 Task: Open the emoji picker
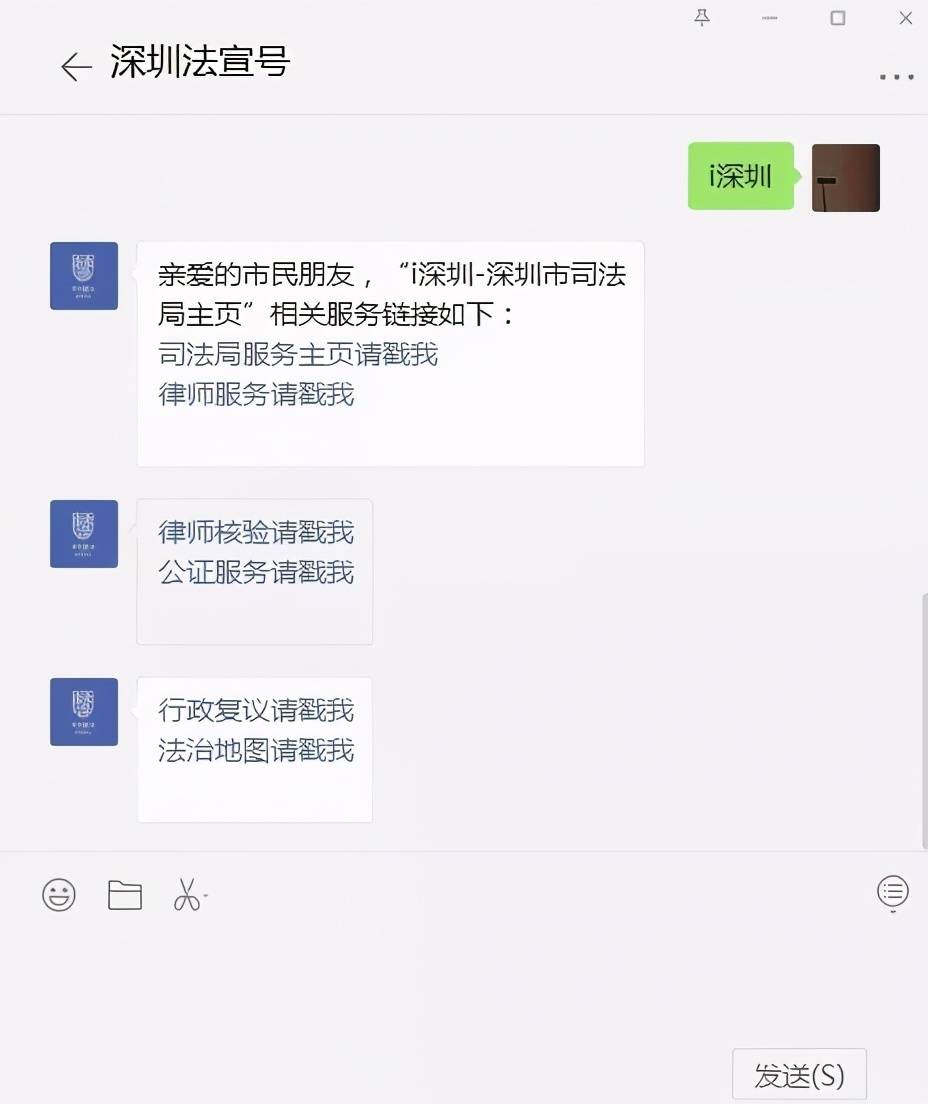coord(59,894)
